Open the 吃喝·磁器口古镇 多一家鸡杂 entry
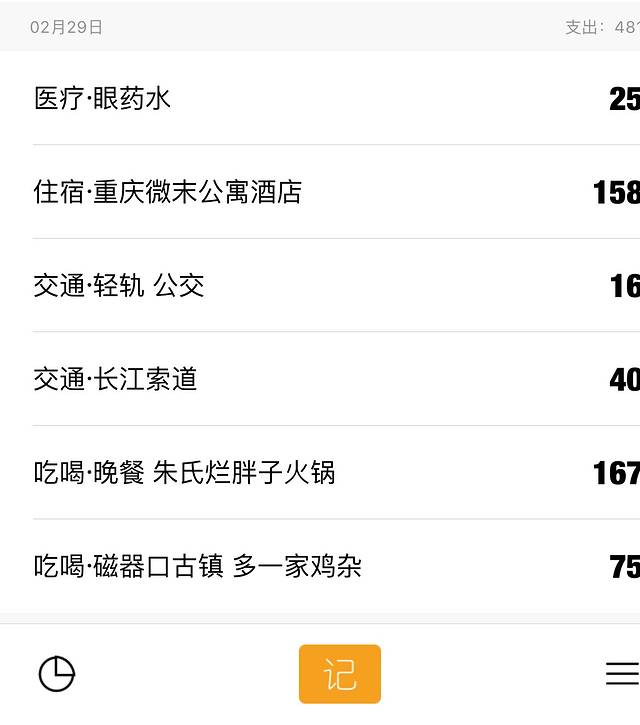Image resolution: width=640 pixels, height=725 pixels. 320,567
